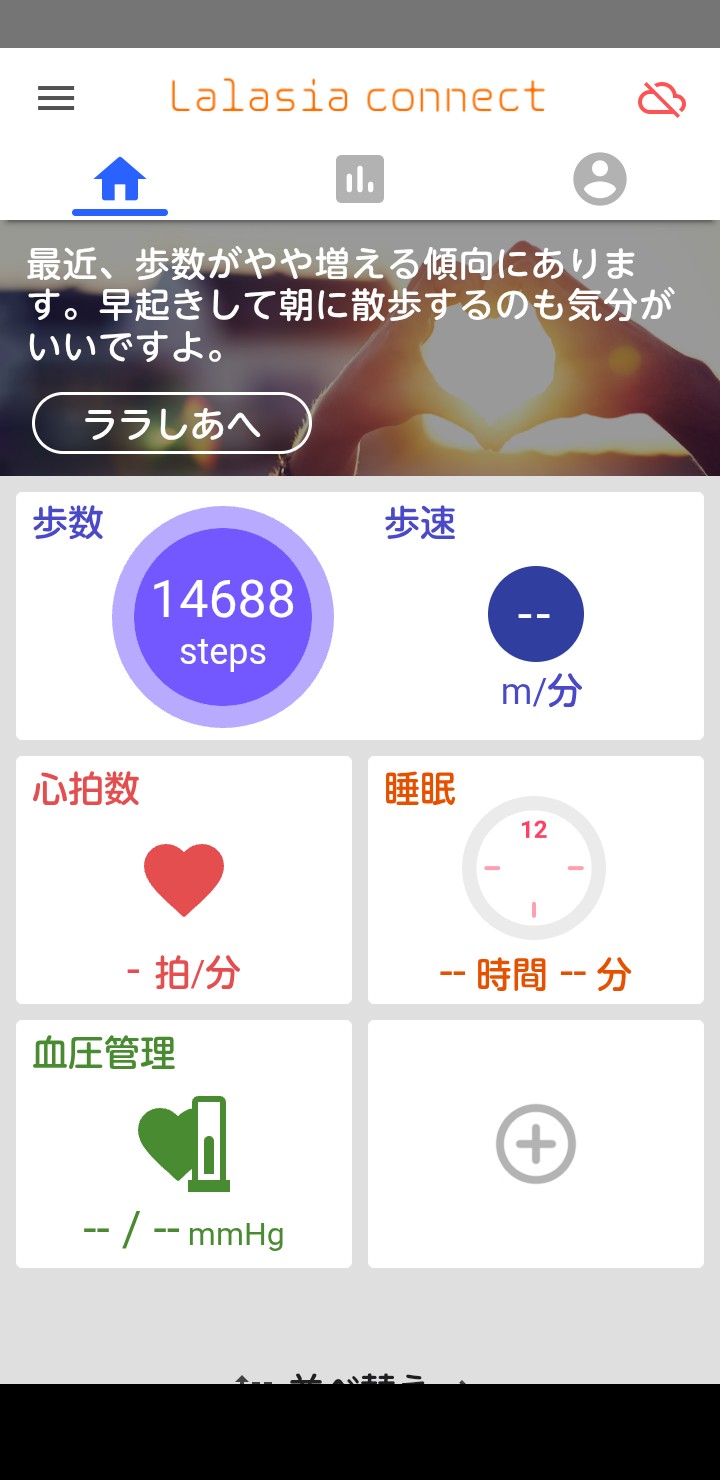720x1480 pixels.
Task: Tap the cloud sync-off icon
Action: click(x=661, y=99)
